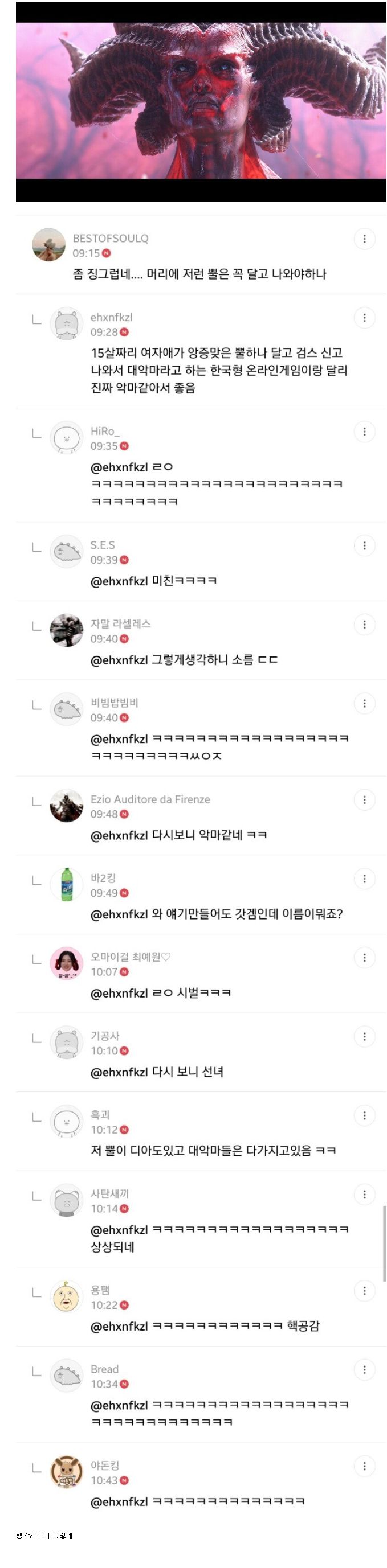Open the demon video at the top
387x1568 pixels.
tap(201, 101)
